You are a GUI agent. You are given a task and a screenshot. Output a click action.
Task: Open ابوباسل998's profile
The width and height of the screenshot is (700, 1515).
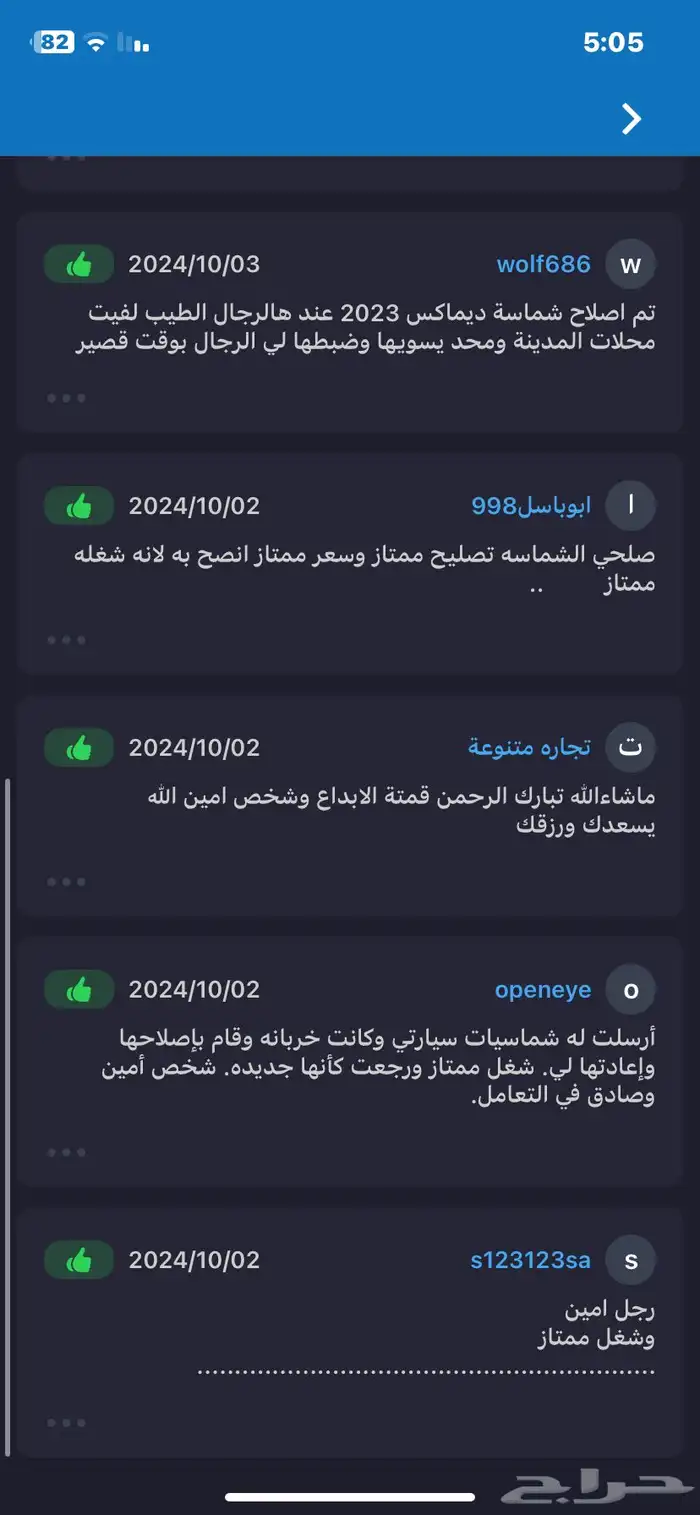531,506
